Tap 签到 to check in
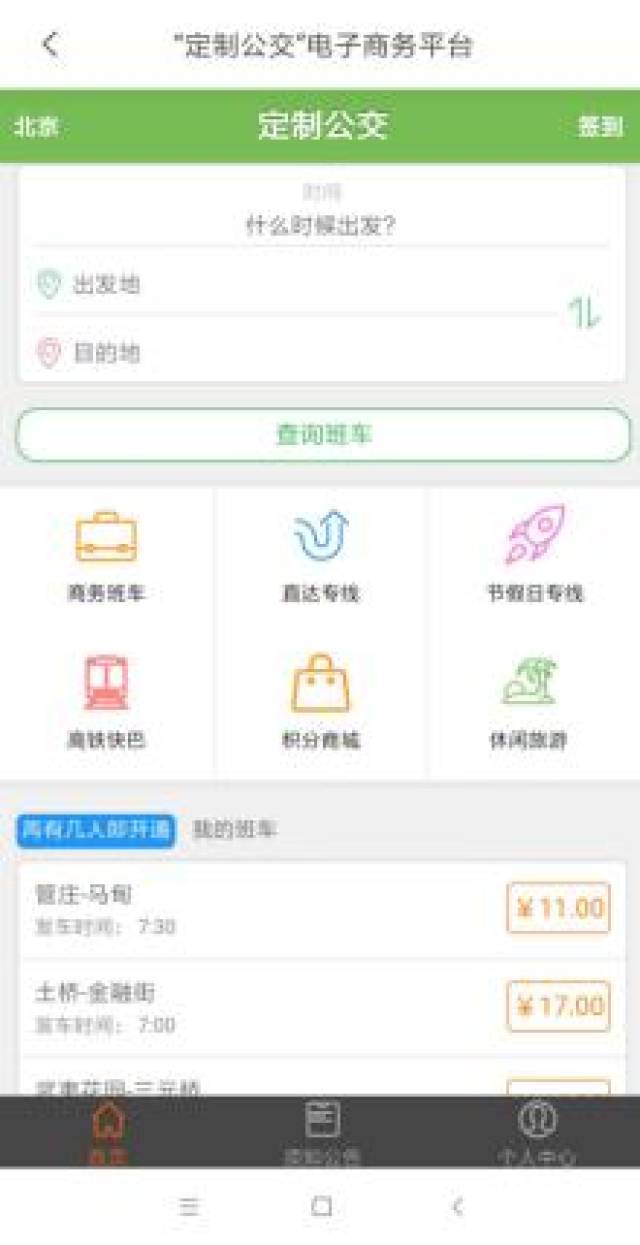The width and height of the screenshot is (640, 1245). (600, 127)
